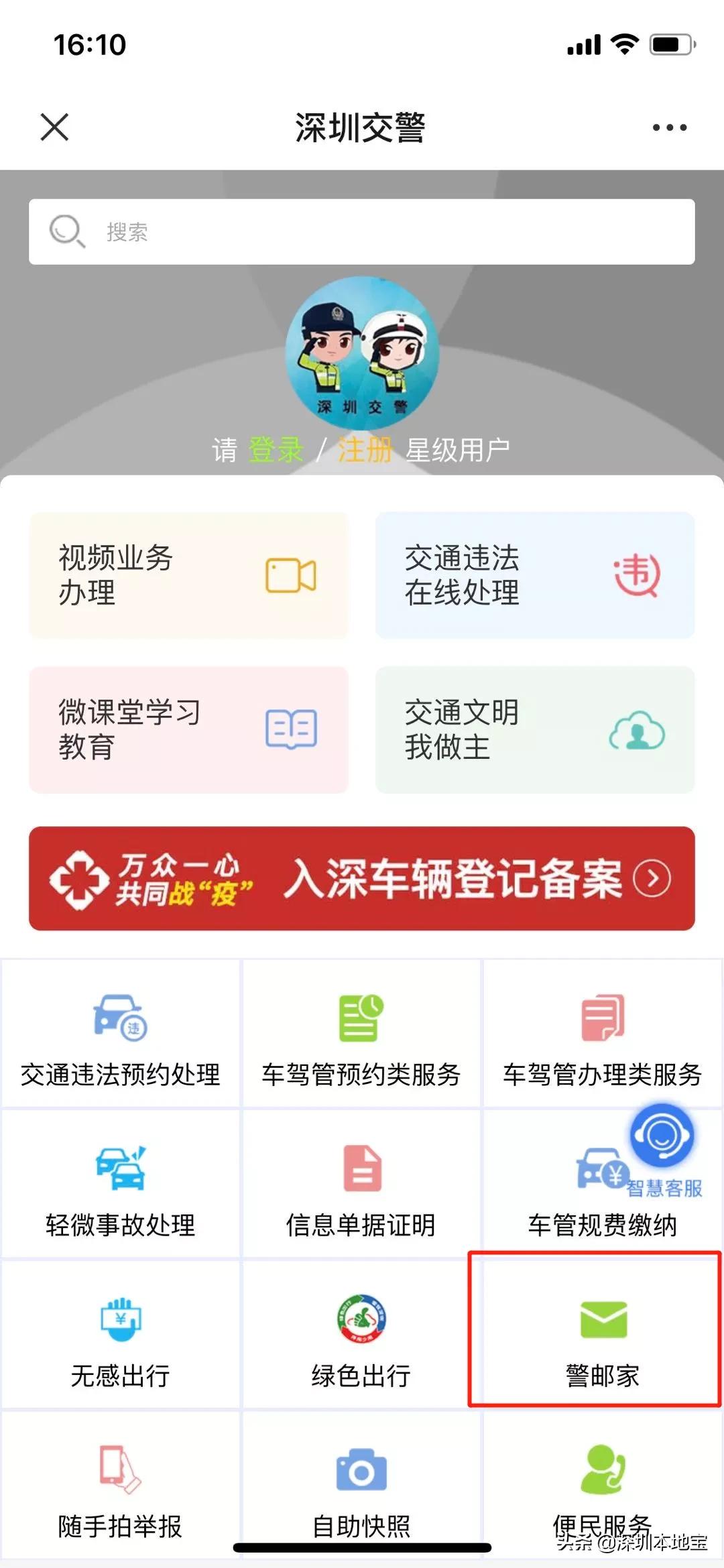Viewport: 724px width, 1568px height.
Task: Open 视频业务办理 video services
Action: click(x=190, y=576)
